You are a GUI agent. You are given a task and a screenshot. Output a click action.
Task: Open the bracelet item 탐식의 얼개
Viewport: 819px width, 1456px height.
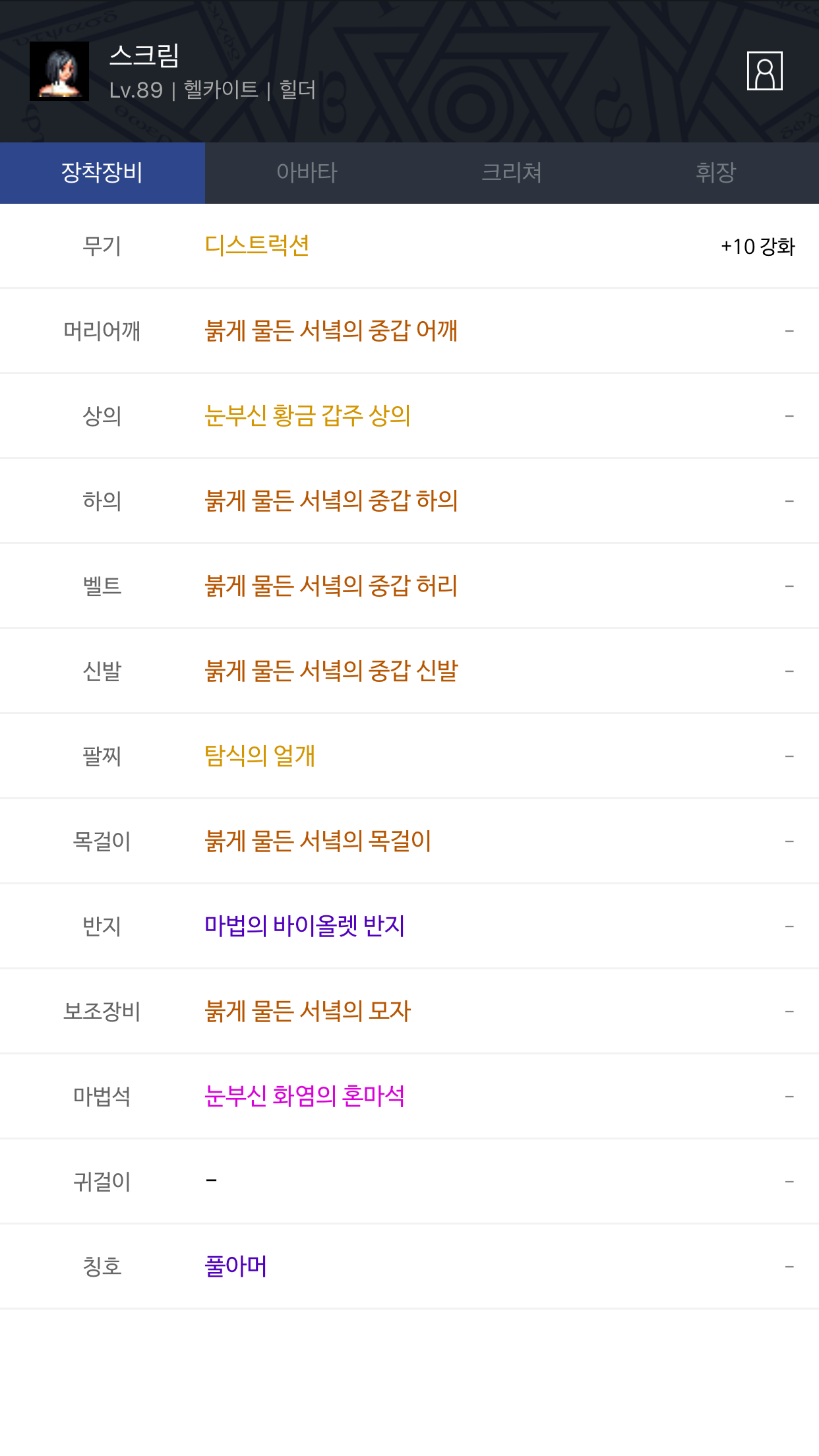(260, 756)
